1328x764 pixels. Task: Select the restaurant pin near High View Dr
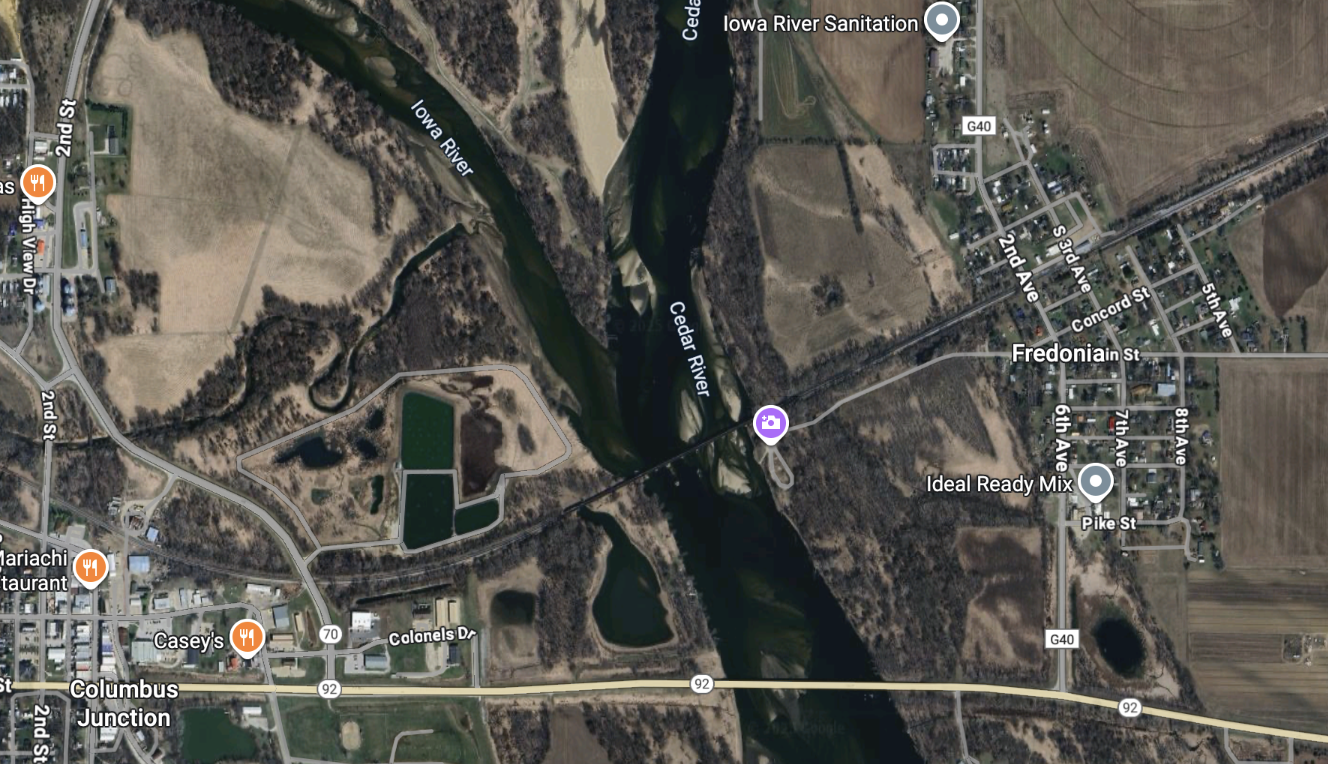pos(38,182)
